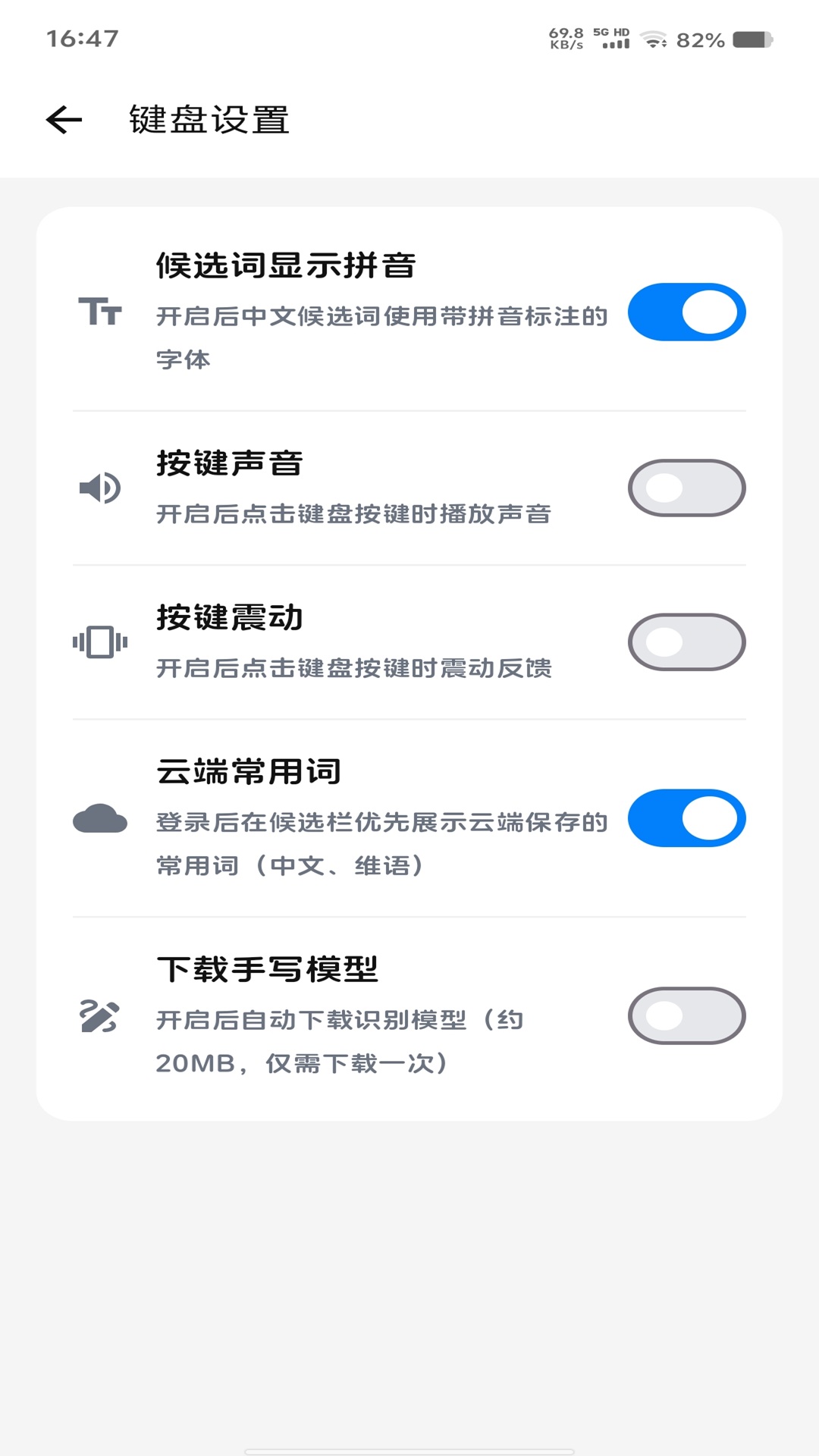Click the cloud icon beside 云端常用词
Image resolution: width=819 pixels, height=1456 pixels.
pyautogui.click(x=101, y=818)
